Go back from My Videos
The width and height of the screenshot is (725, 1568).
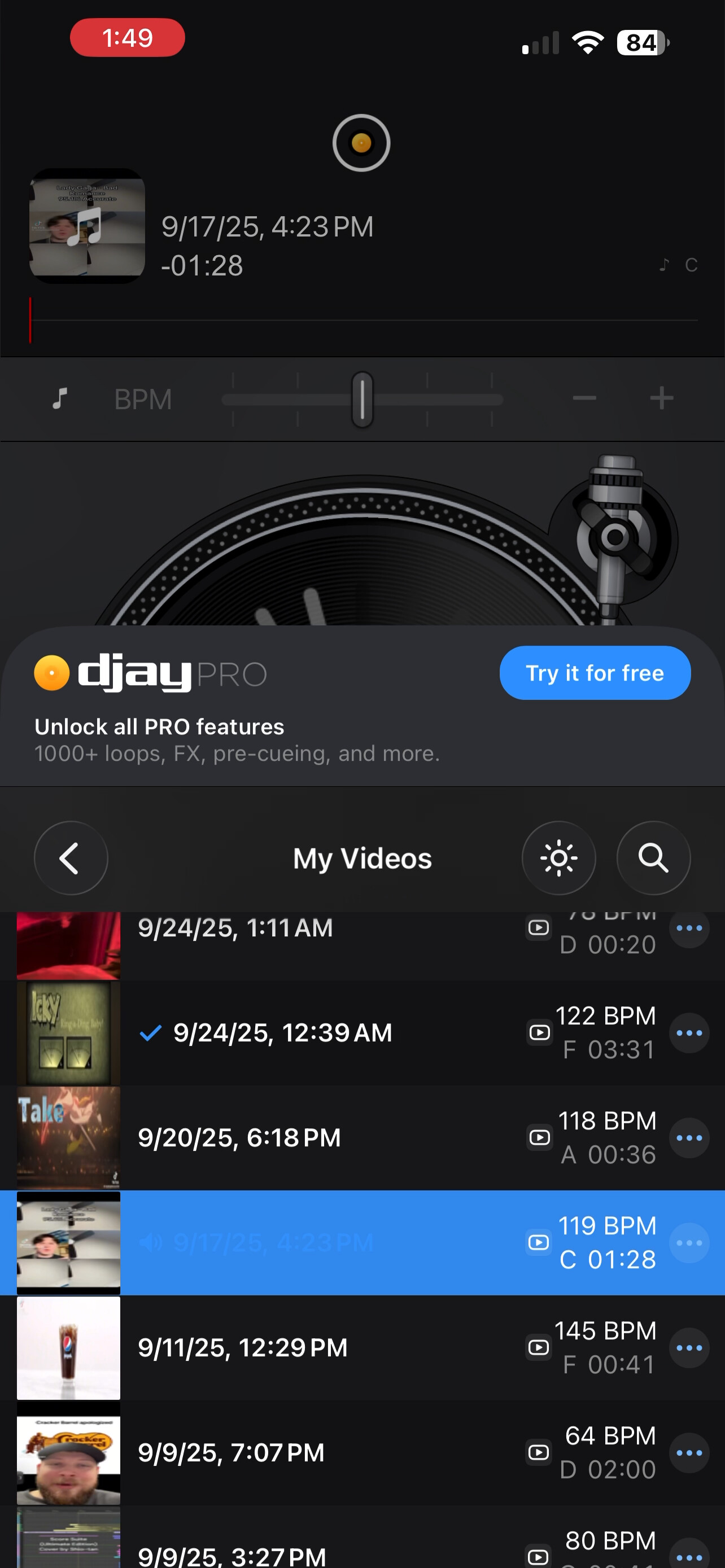(x=71, y=857)
